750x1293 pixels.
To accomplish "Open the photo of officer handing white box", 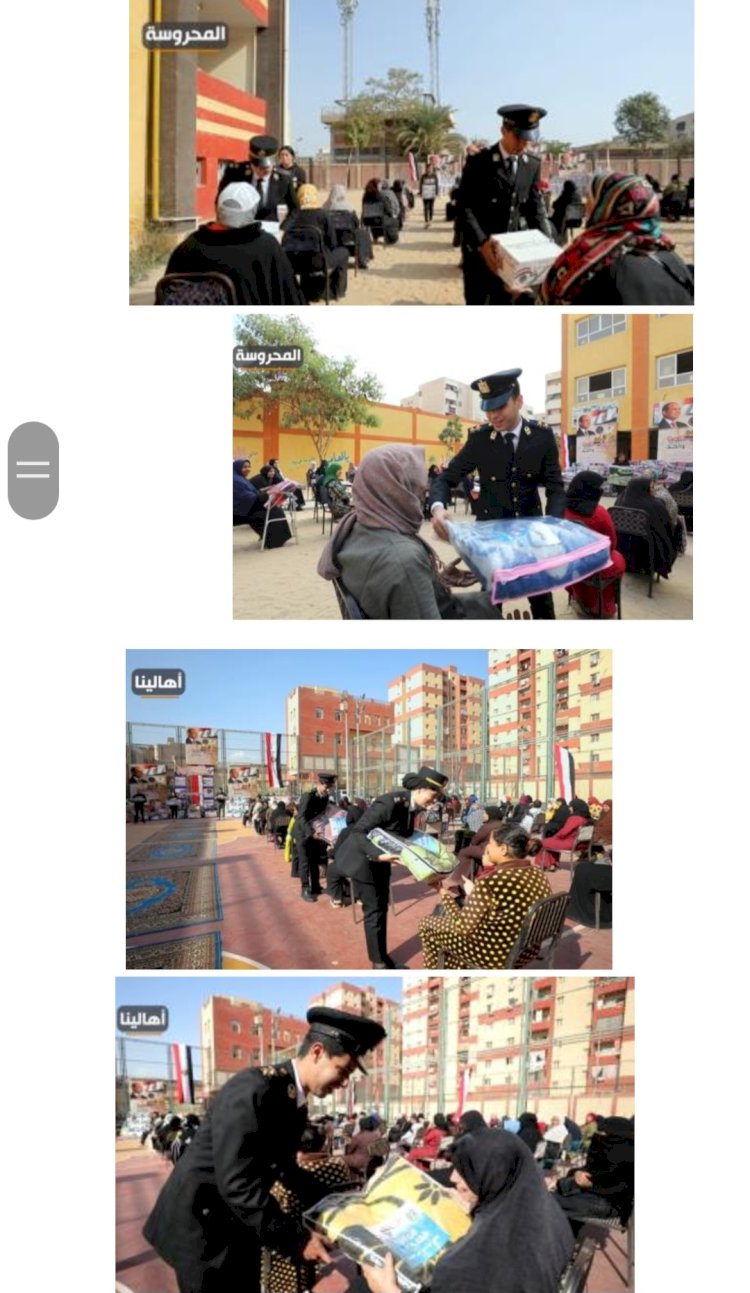I will (x=411, y=152).
